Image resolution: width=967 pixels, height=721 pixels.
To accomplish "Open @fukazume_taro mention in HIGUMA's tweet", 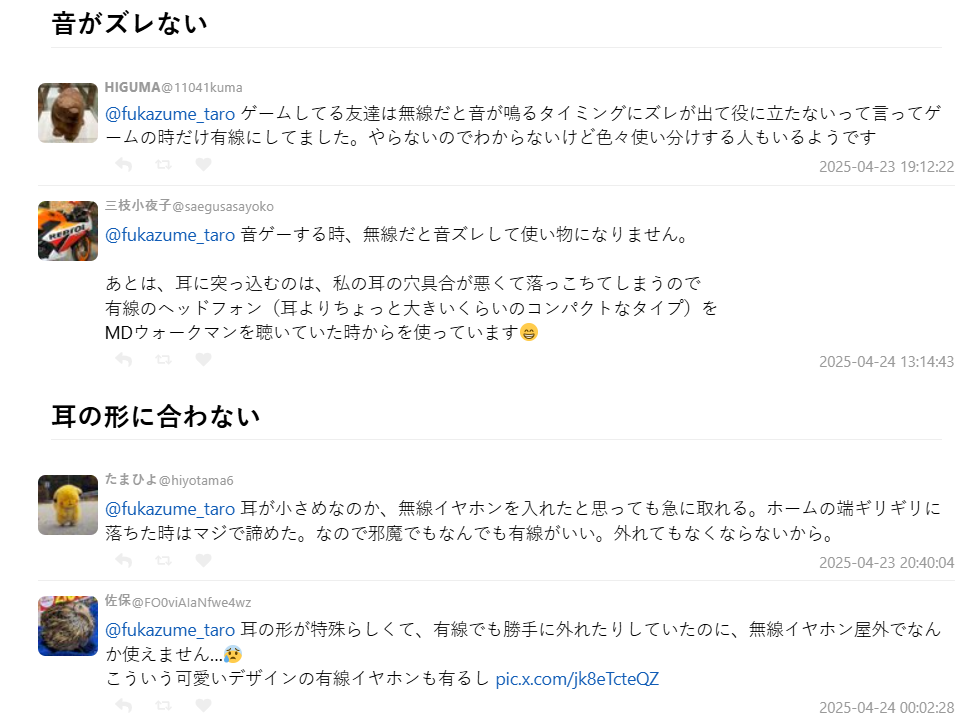I will coord(170,113).
